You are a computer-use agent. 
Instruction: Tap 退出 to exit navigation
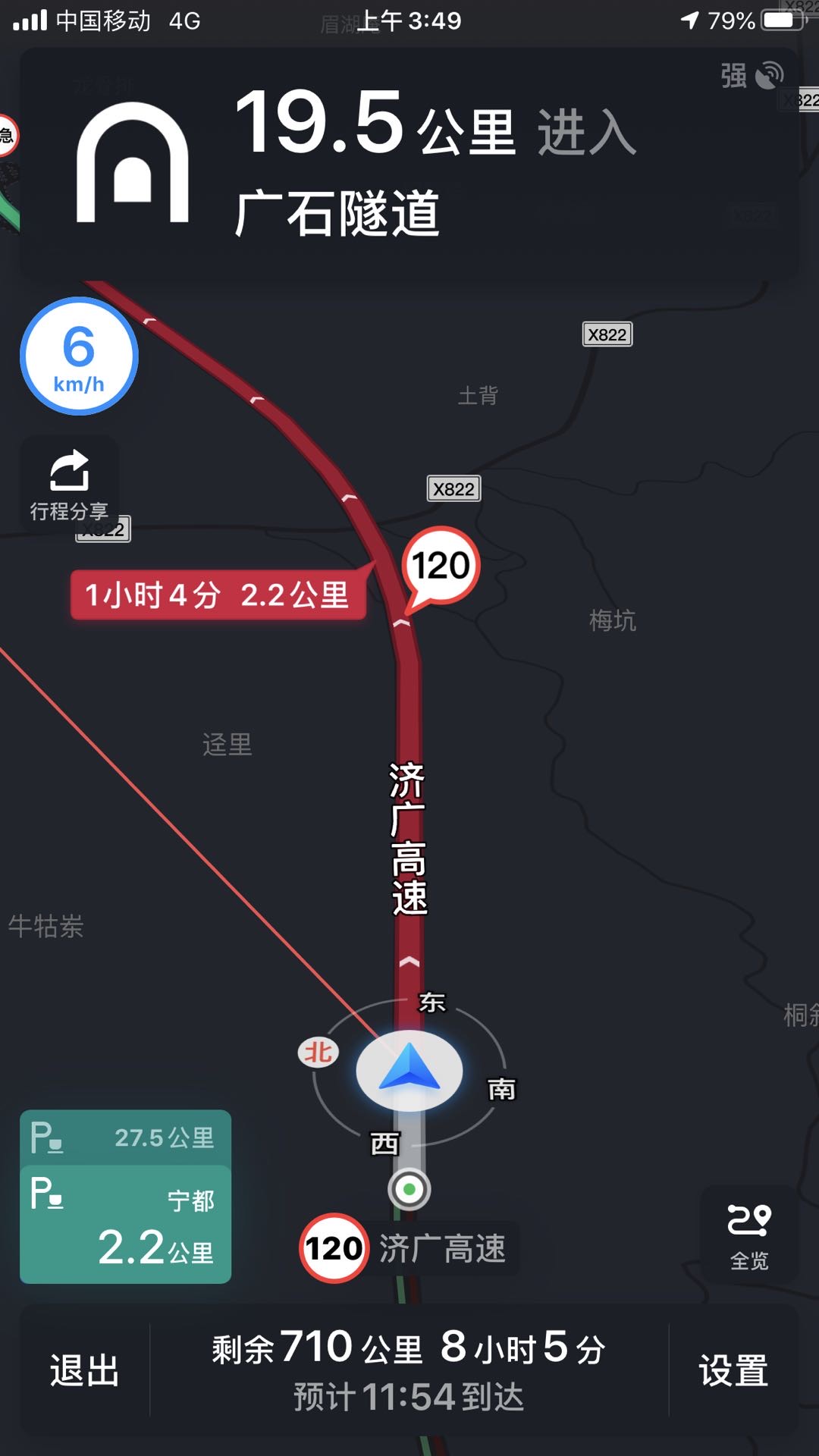tap(84, 1370)
